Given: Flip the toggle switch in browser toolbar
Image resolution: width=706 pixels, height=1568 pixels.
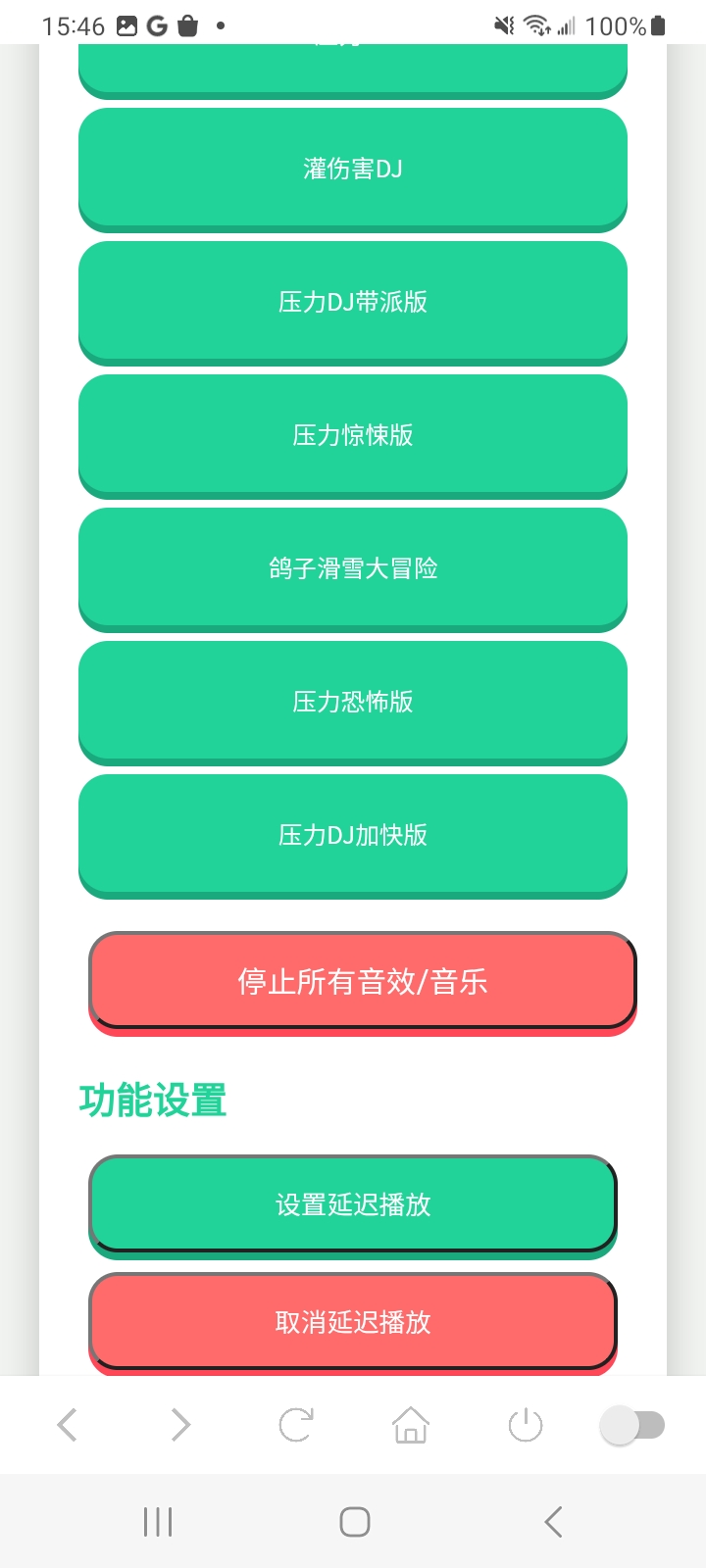Looking at the screenshot, I should click(x=634, y=1425).
